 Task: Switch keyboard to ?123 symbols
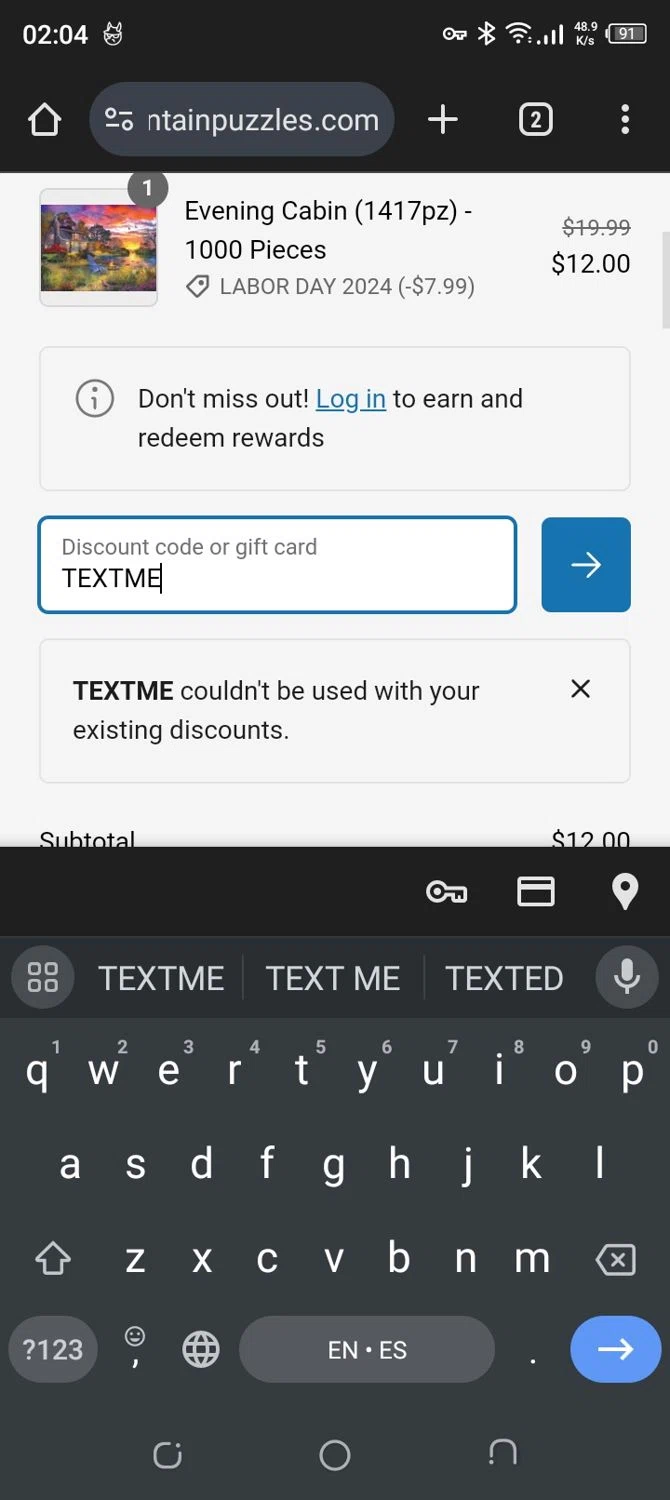(53, 1349)
